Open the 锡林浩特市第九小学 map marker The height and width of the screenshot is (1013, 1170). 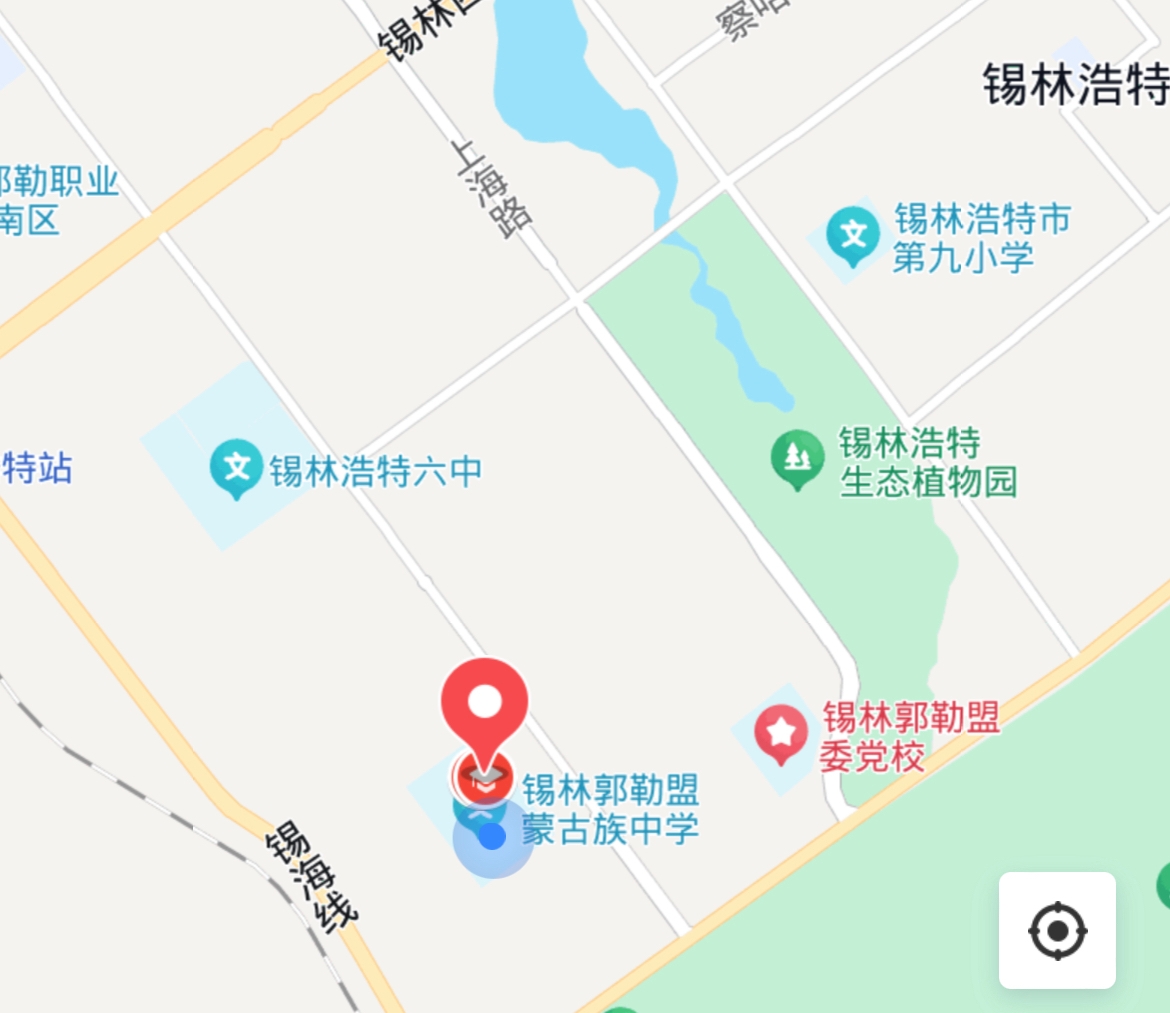[x=853, y=236]
